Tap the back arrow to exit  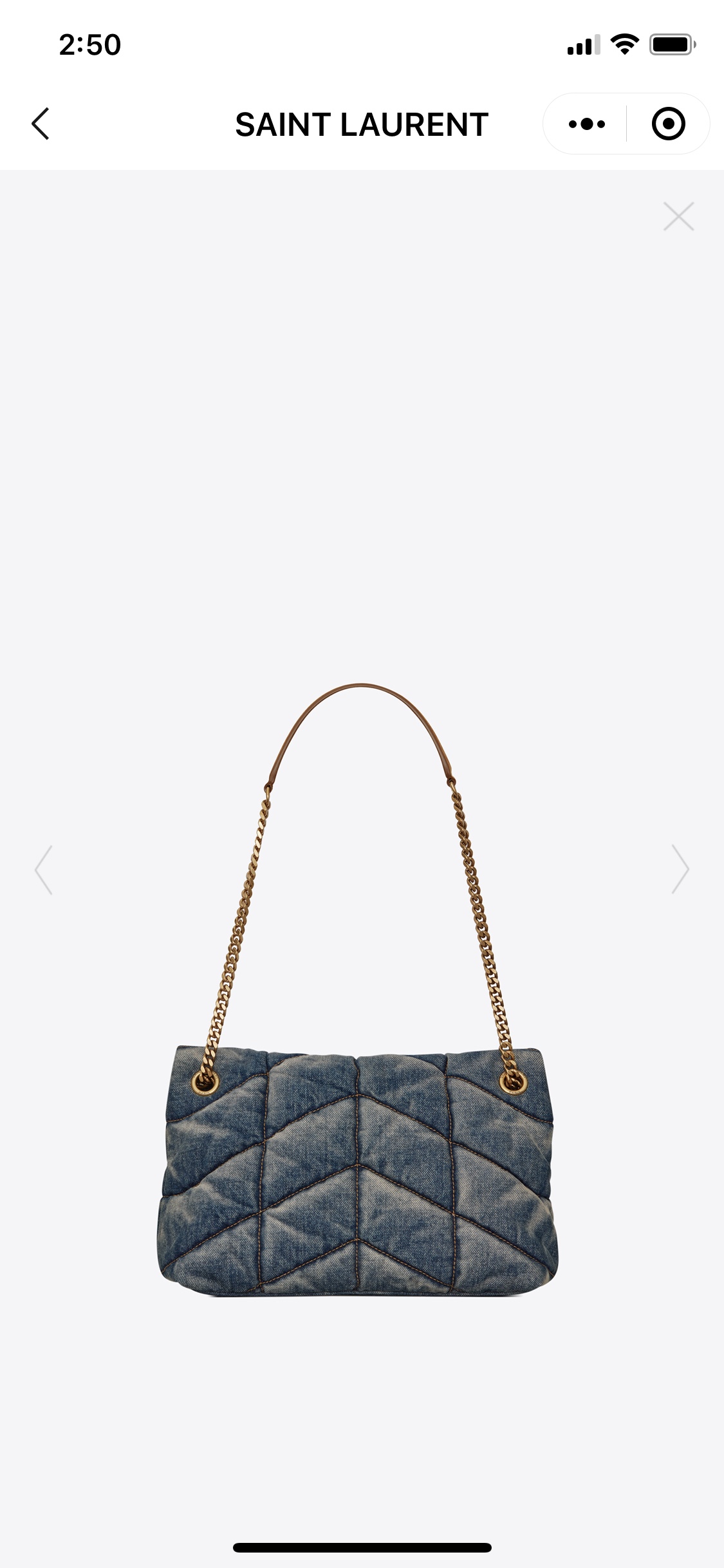41,123
